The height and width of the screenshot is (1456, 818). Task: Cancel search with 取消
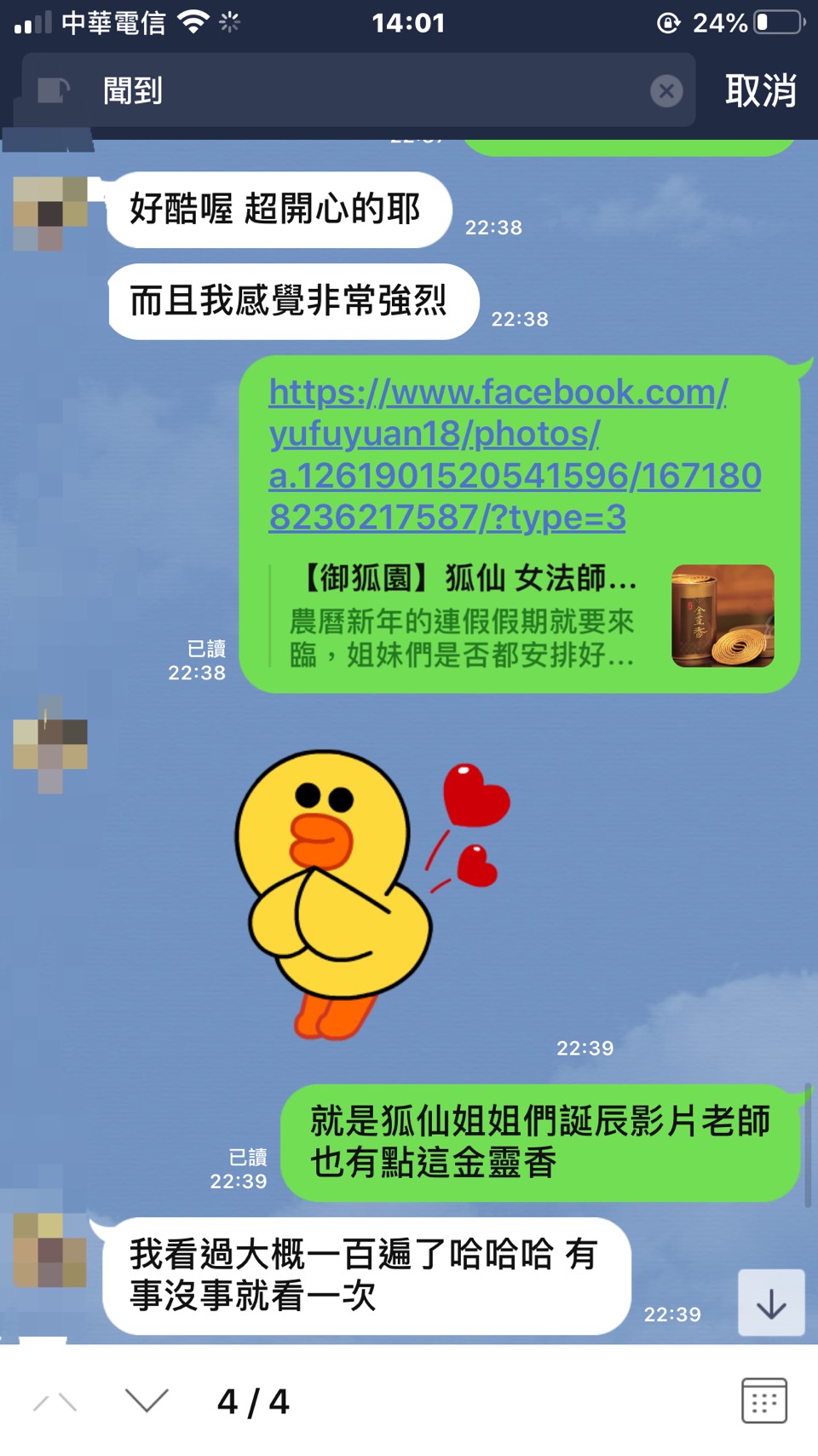pos(760,90)
